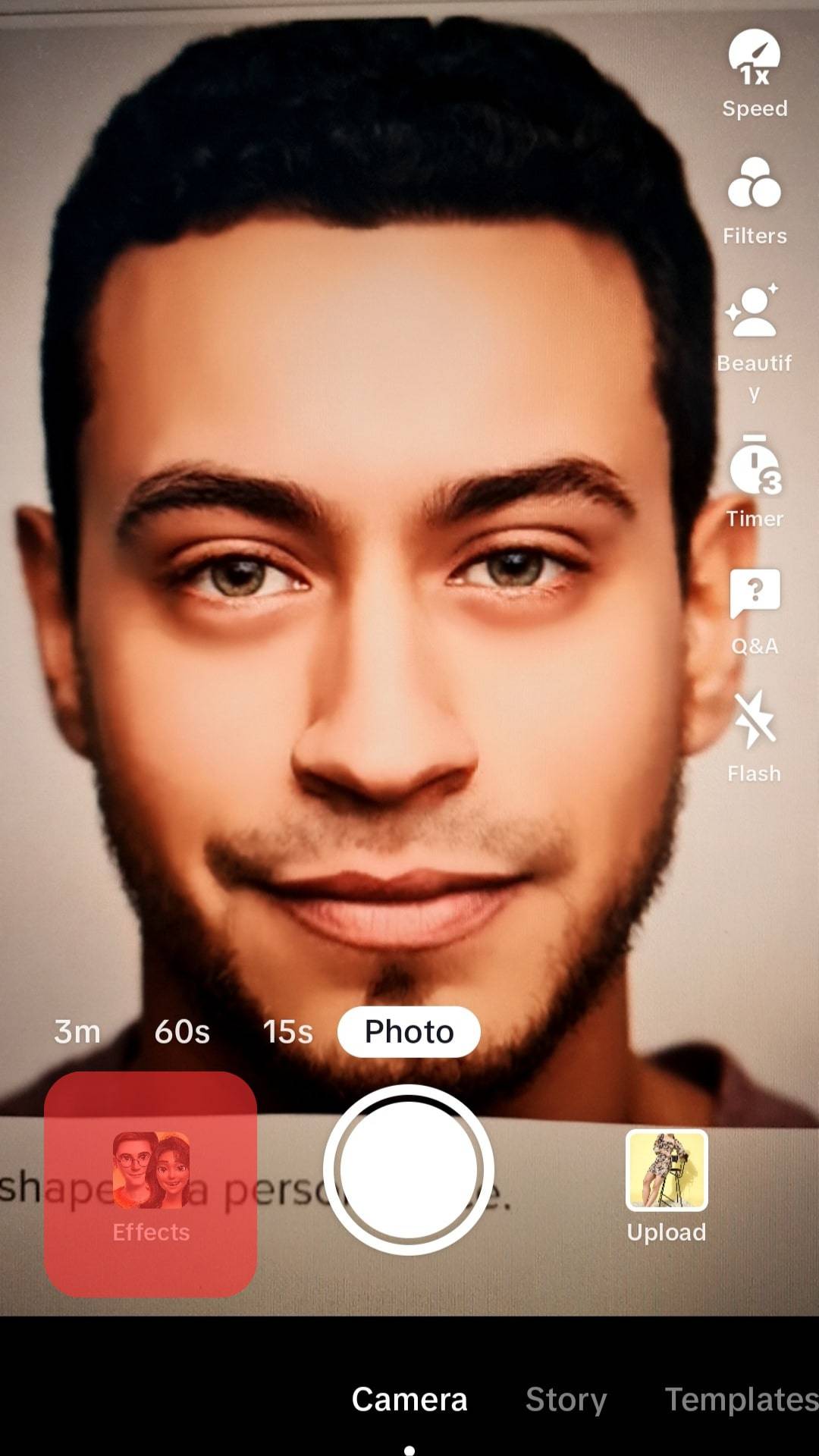Tap the shutter button to capture

(x=409, y=1169)
